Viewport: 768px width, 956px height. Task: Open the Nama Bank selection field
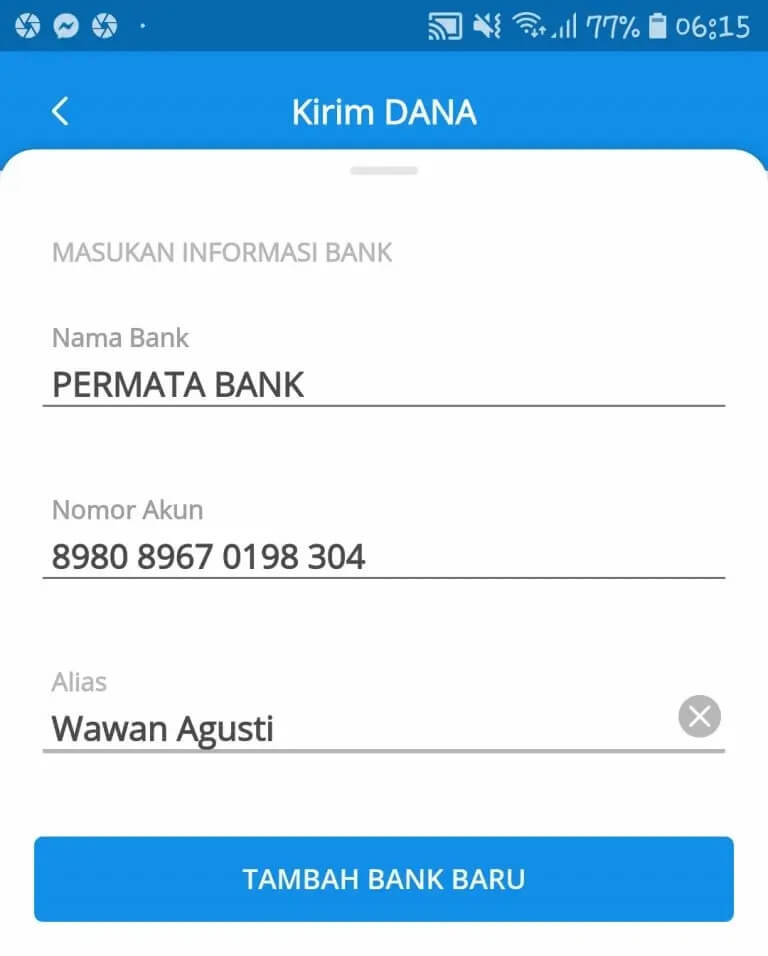point(383,384)
